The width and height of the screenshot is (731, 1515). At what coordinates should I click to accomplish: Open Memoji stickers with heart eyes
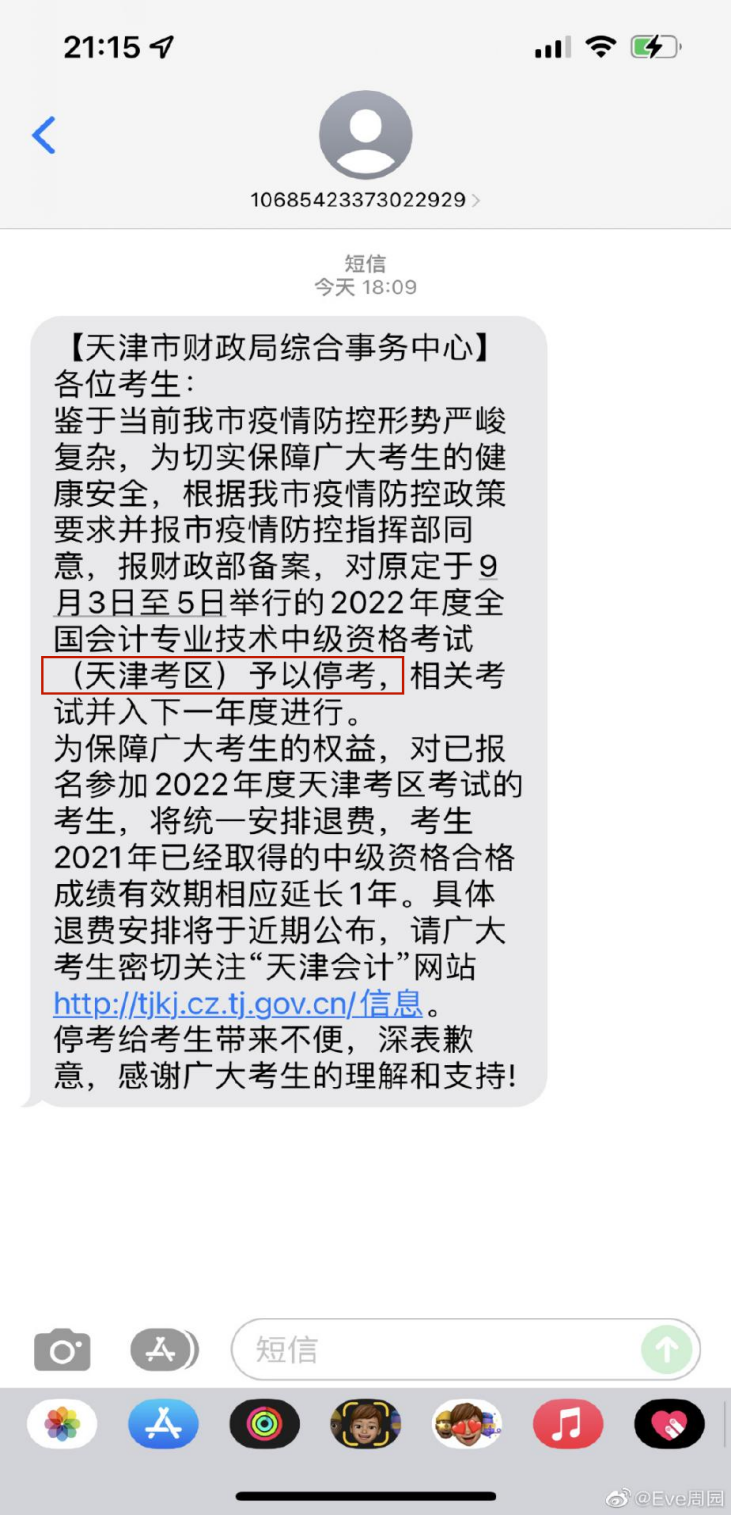pos(467,1424)
